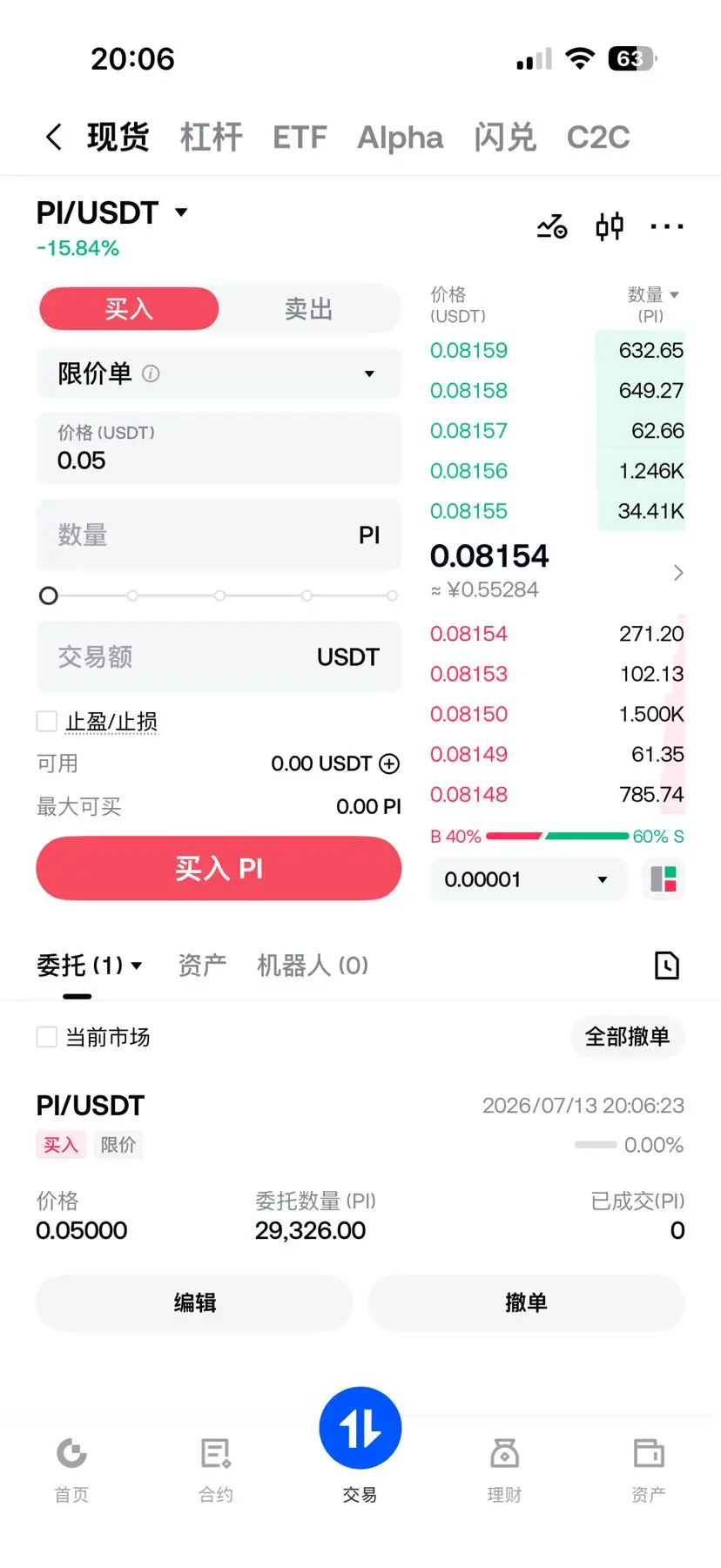The image size is (721, 1568).
Task: Open the candlestick chart icon
Action: pyautogui.click(x=610, y=226)
